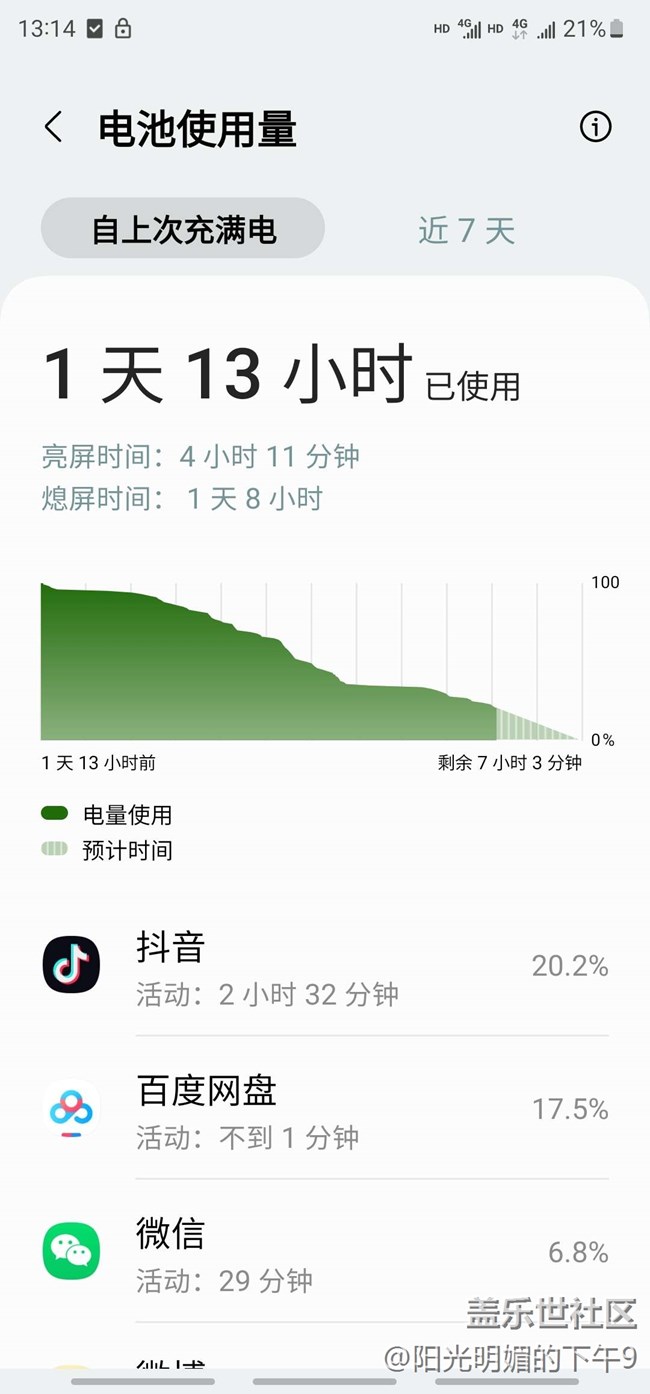
Task: Open 微信 battery usage details
Action: 324,1252
